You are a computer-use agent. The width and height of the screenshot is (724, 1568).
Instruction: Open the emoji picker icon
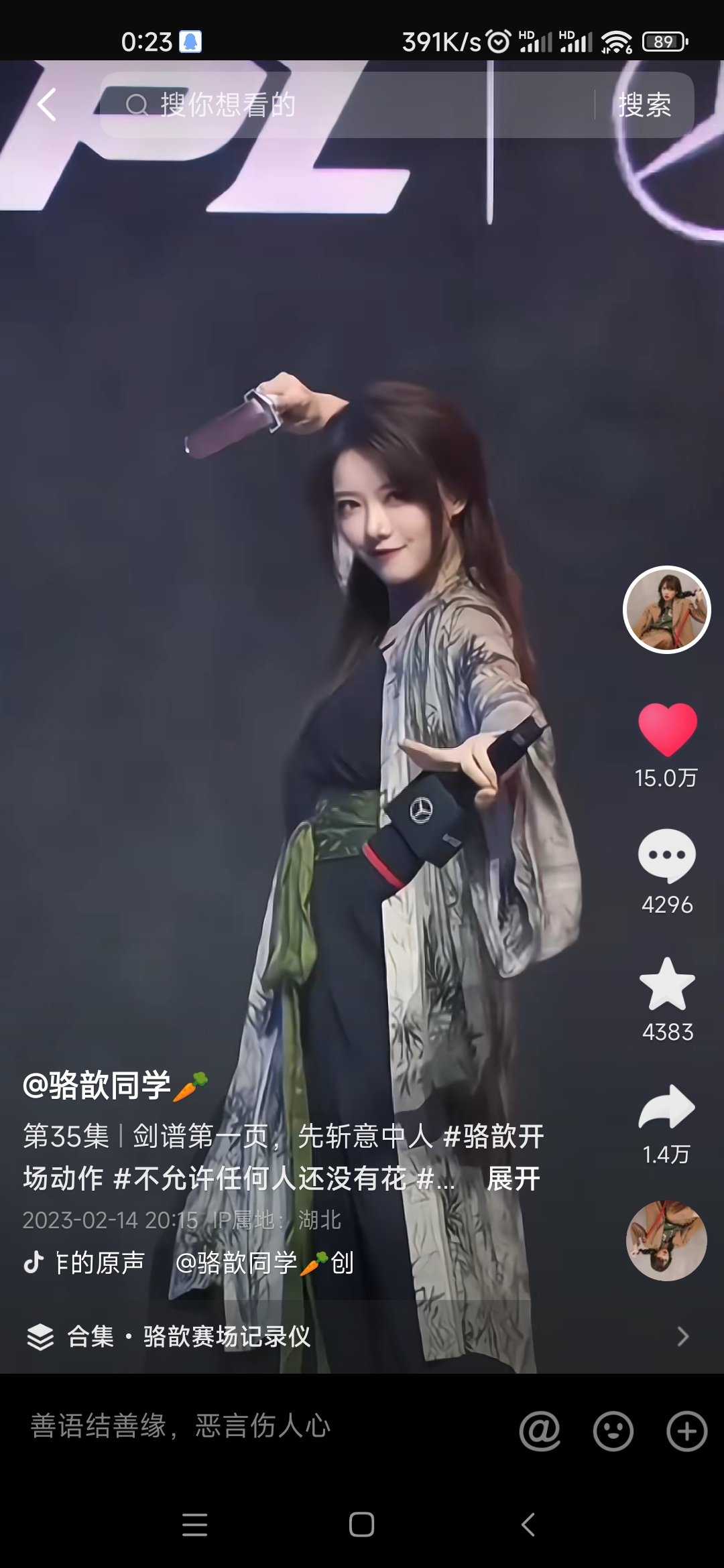[x=611, y=1427]
